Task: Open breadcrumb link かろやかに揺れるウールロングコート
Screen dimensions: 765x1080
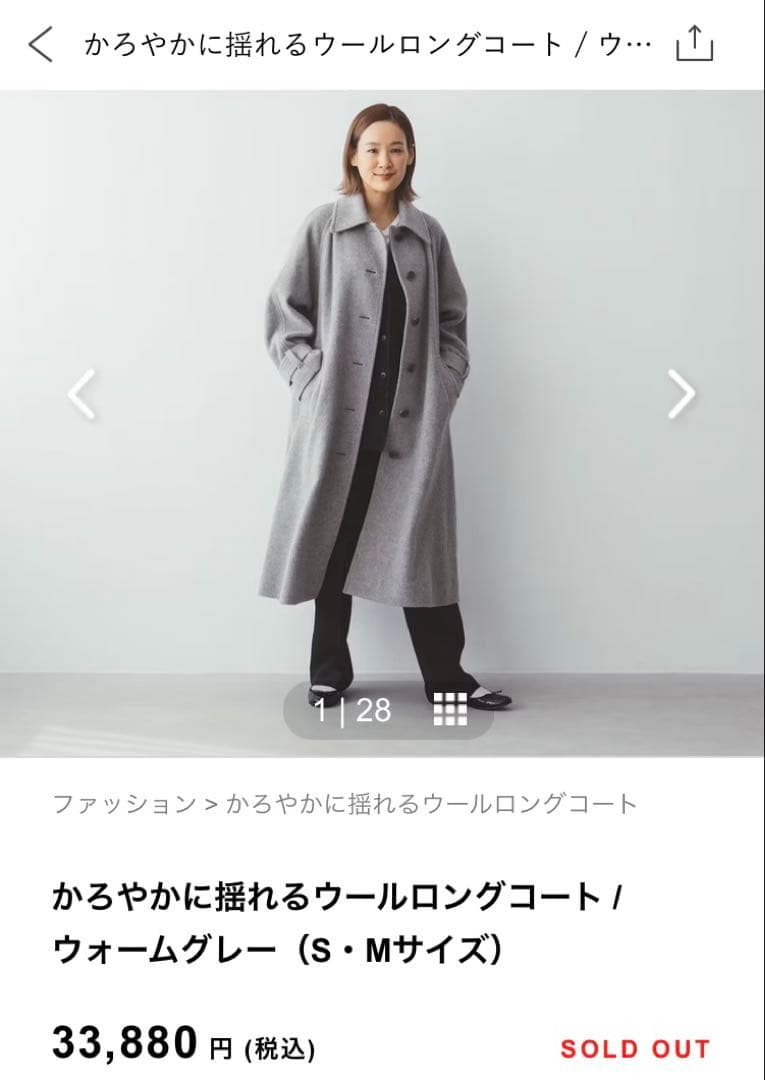Action: point(430,800)
